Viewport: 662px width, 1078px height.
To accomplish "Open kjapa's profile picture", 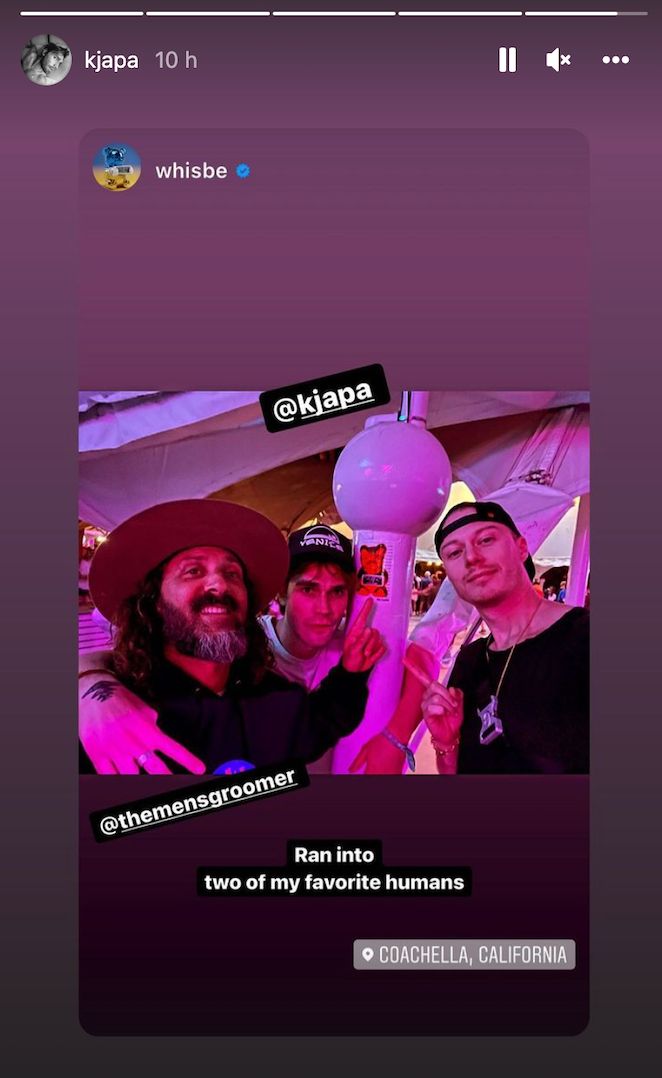I will point(46,60).
